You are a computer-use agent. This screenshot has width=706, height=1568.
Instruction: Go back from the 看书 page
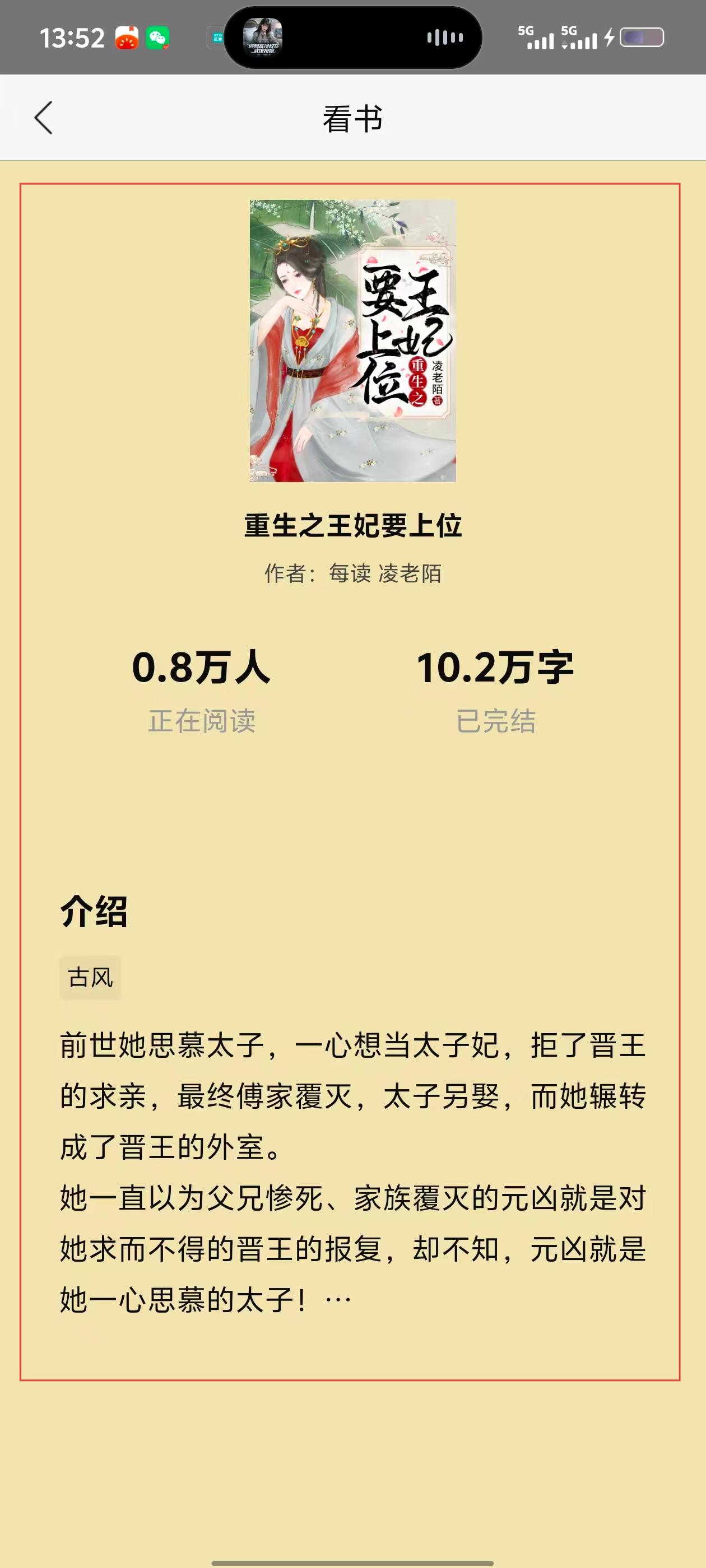[x=43, y=118]
